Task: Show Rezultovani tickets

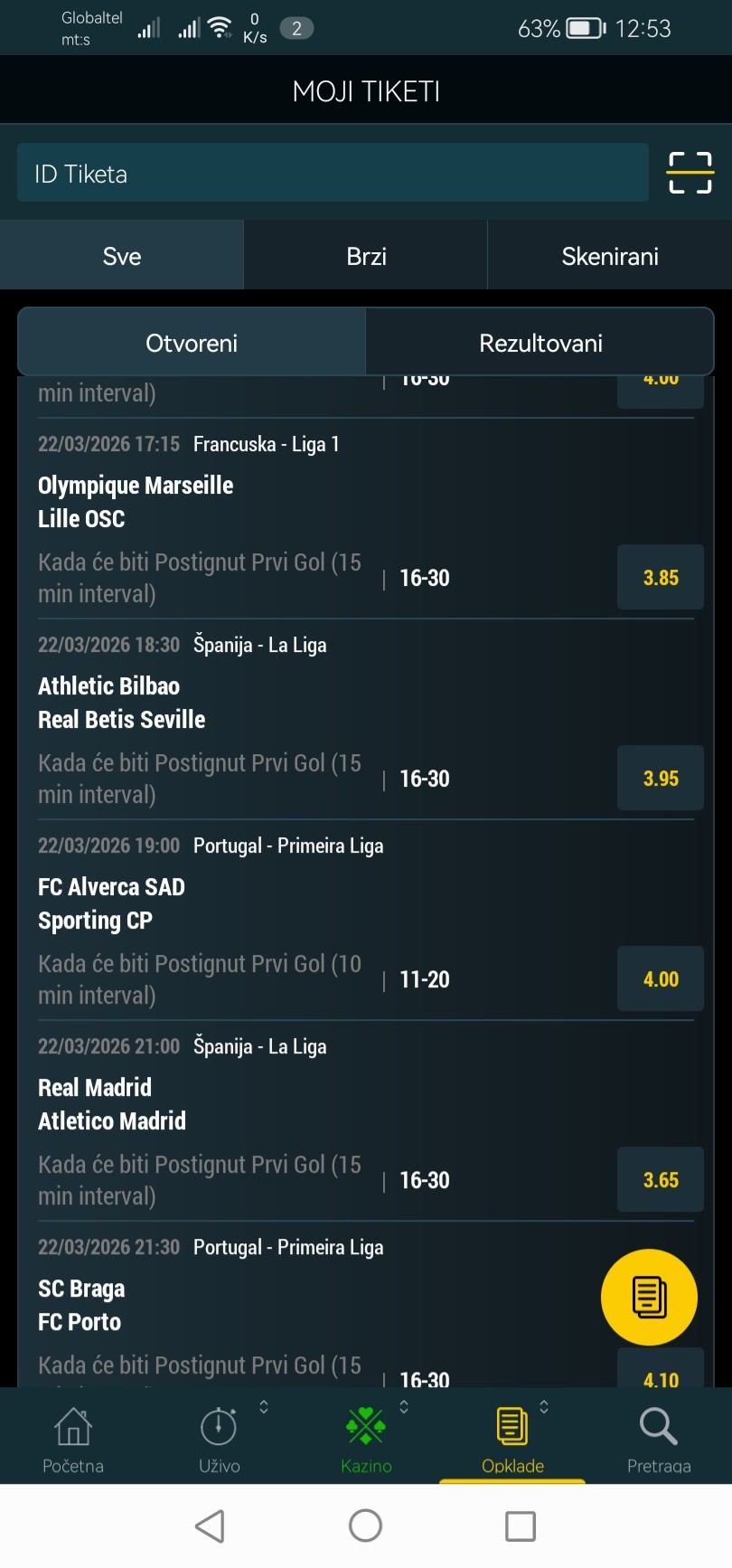Action: (540, 343)
